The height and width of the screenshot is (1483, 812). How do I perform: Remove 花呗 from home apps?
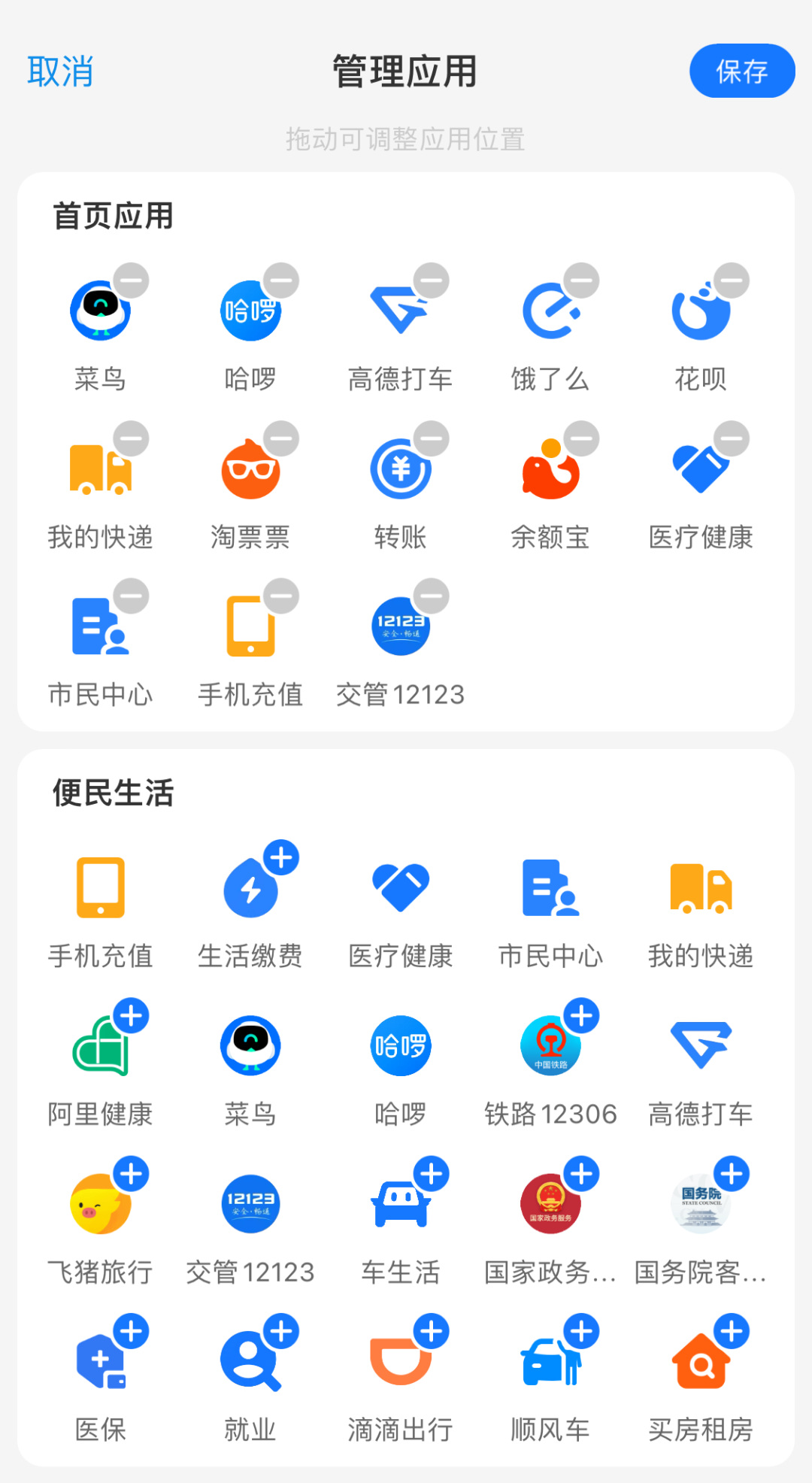(x=732, y=281)
